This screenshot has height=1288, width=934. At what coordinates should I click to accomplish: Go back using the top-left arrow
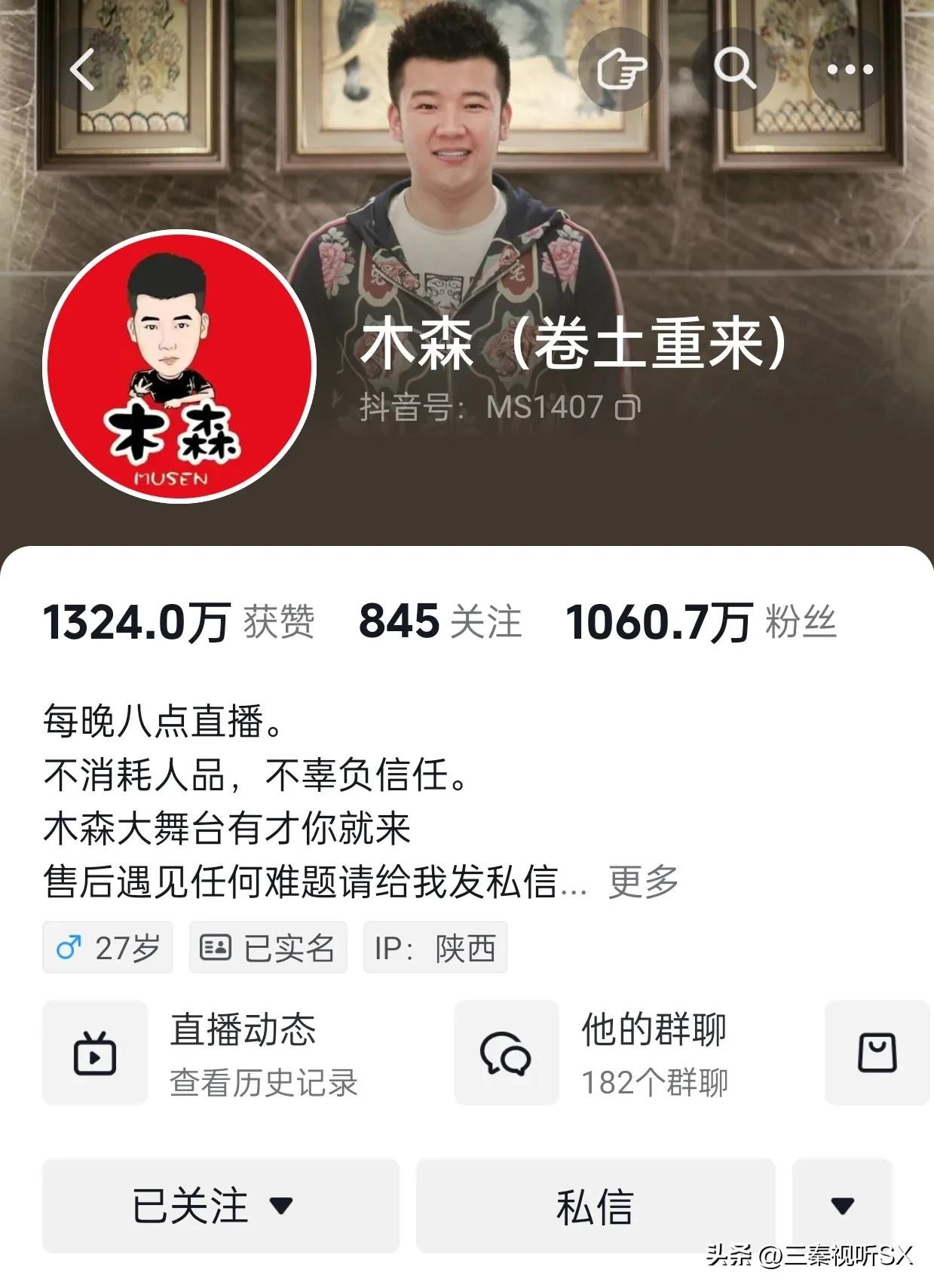(x=83, y=69)
